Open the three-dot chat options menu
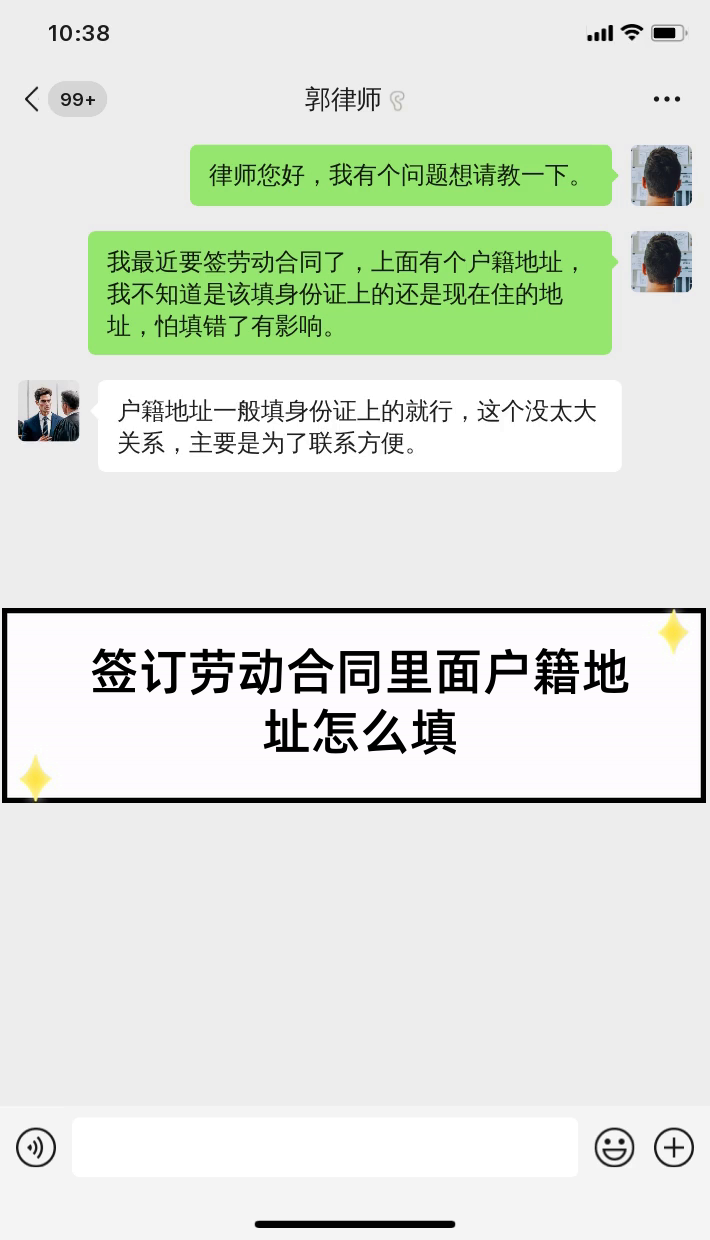Viewport: 710px width, 1240px height. coord(667,99)
